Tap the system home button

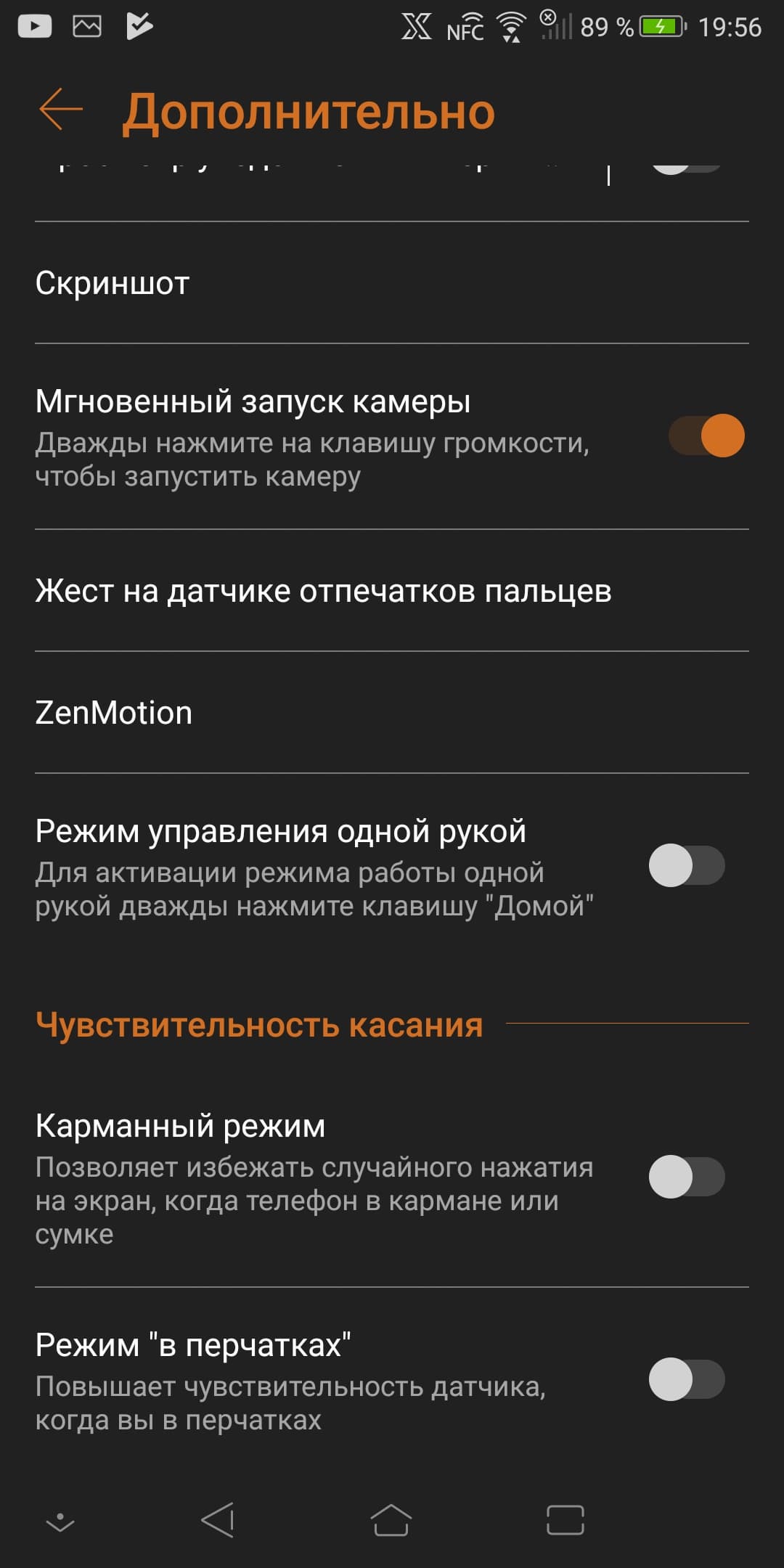tap(391, 1520)
